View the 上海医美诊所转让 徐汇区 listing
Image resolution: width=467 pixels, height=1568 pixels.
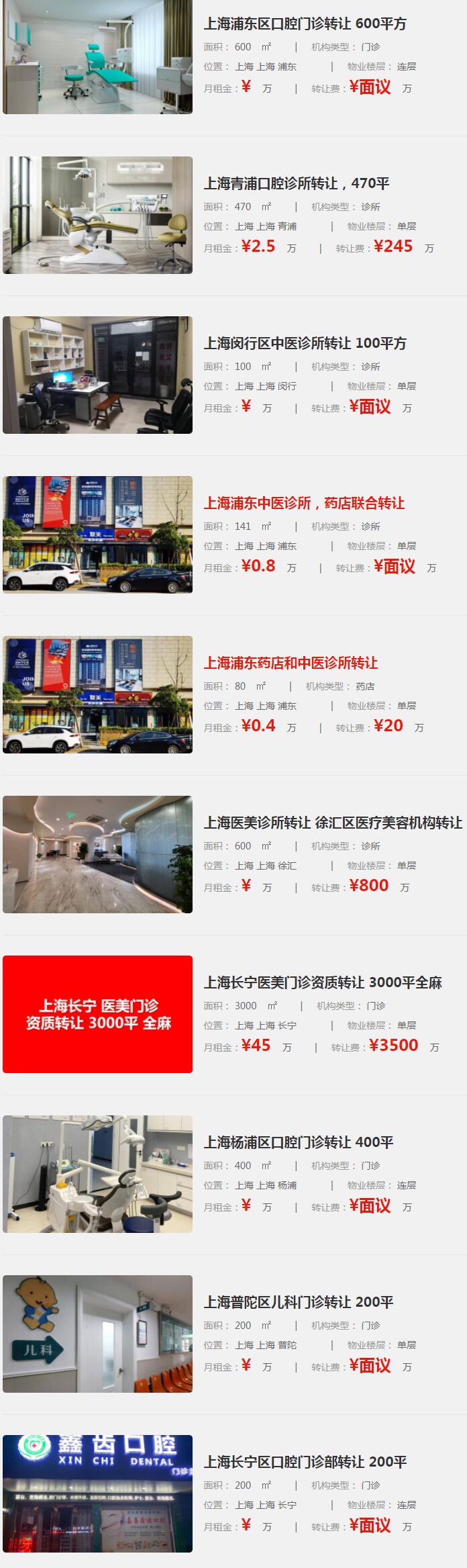[x=333, y=823]
